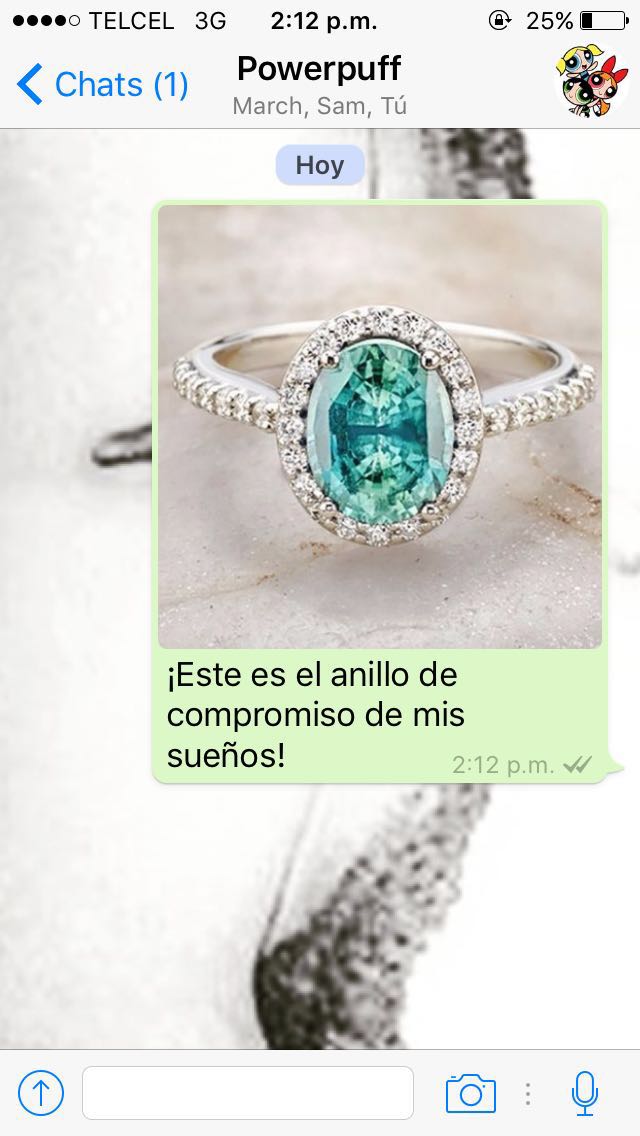Open the ring photo in the message

point(380,427)
